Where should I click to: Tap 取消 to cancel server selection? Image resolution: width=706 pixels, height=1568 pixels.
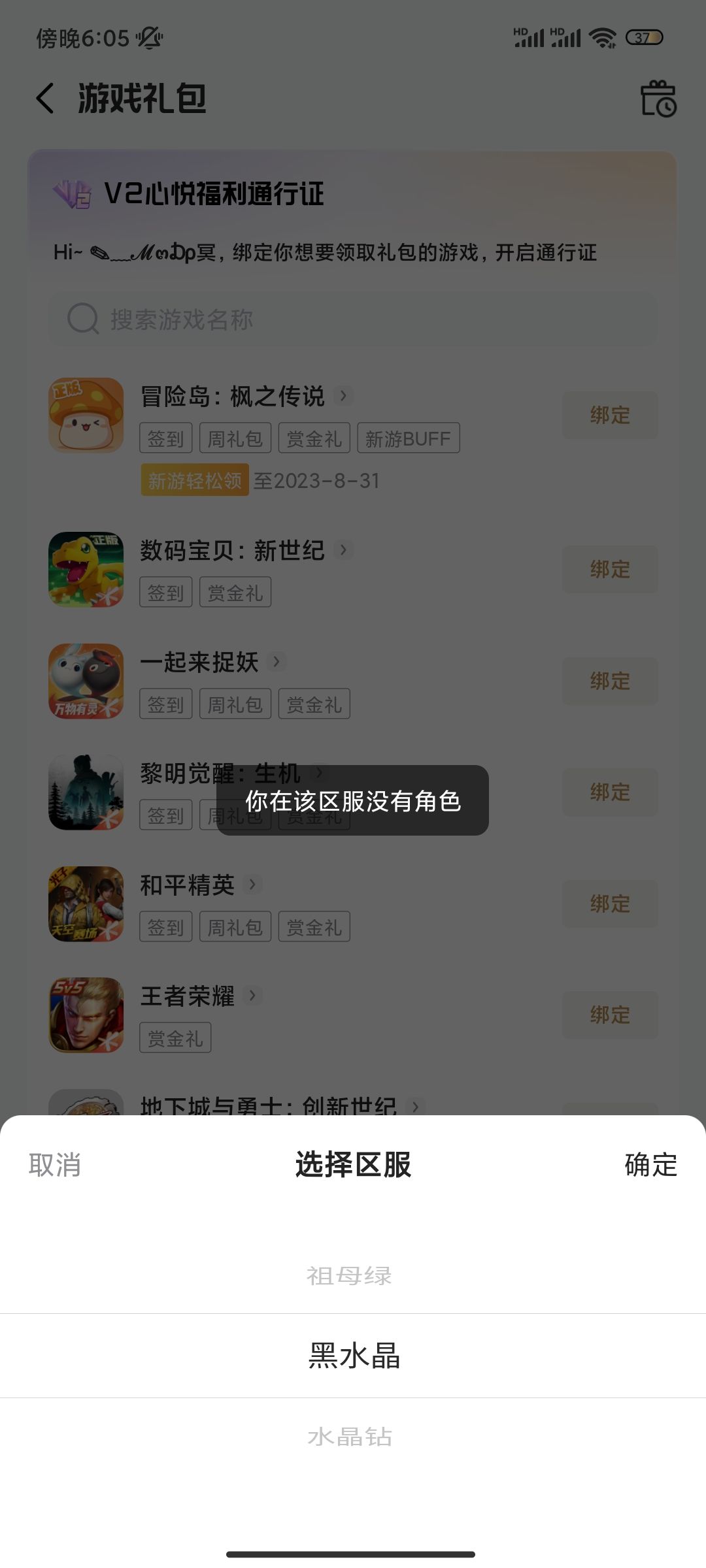pyautogui.click(x=55, y=1165)
